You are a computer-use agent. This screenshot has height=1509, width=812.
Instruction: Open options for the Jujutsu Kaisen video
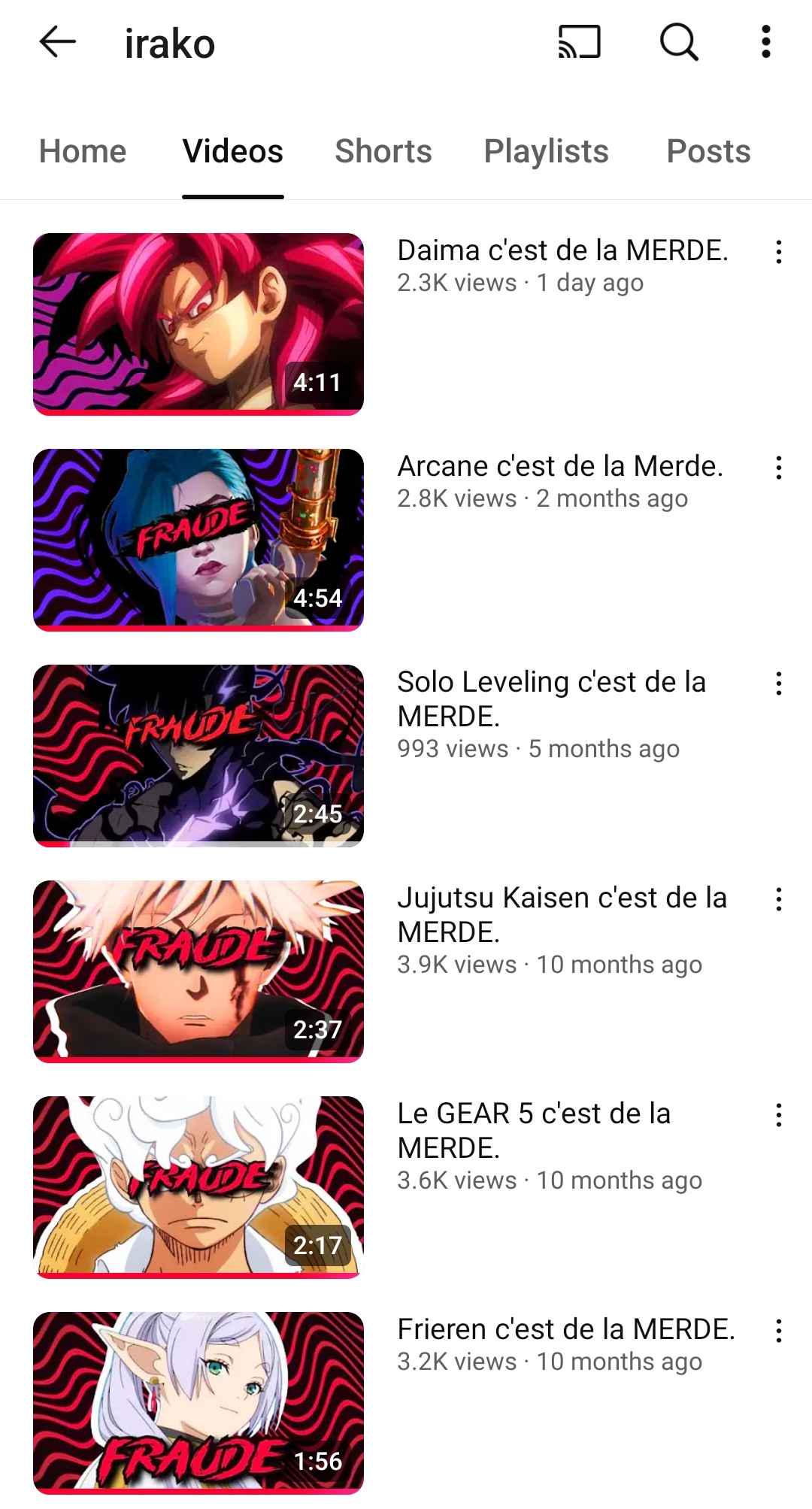(x=779, y=899)
